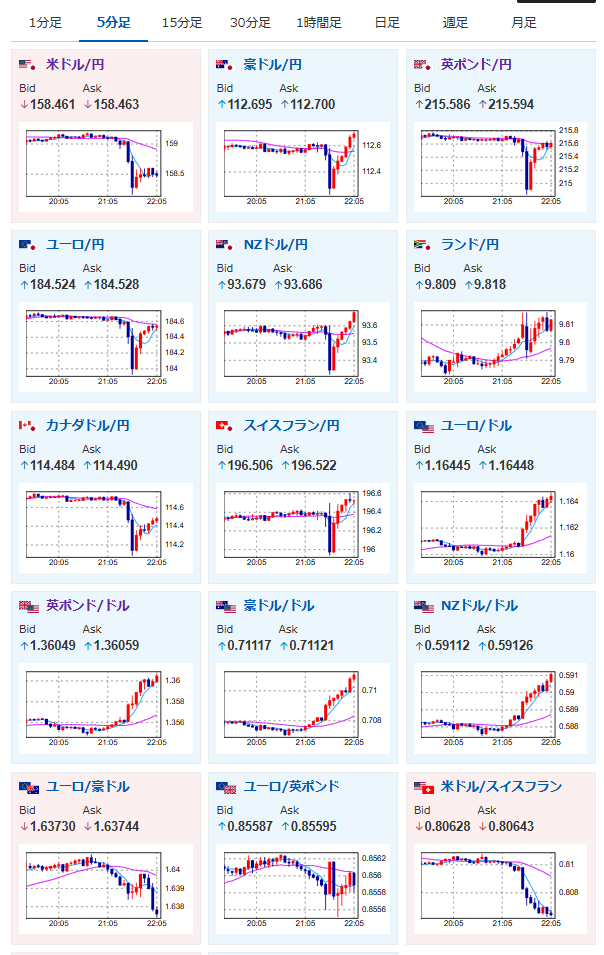Select the 15分足 chart tab
Viewport: 604px width, 955px height.
[182, 23]
